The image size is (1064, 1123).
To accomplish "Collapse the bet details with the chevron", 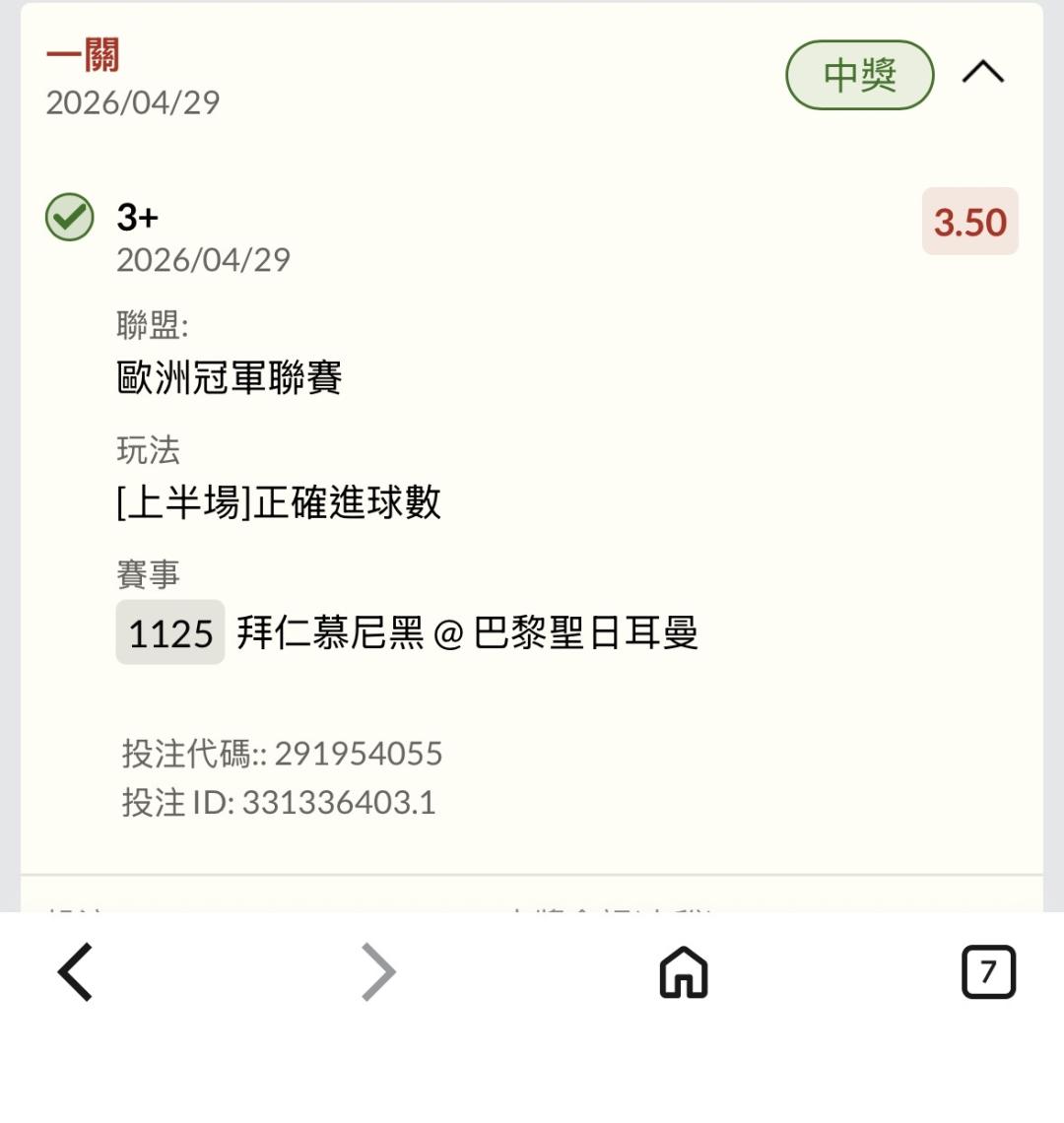I will coord(982,73).
